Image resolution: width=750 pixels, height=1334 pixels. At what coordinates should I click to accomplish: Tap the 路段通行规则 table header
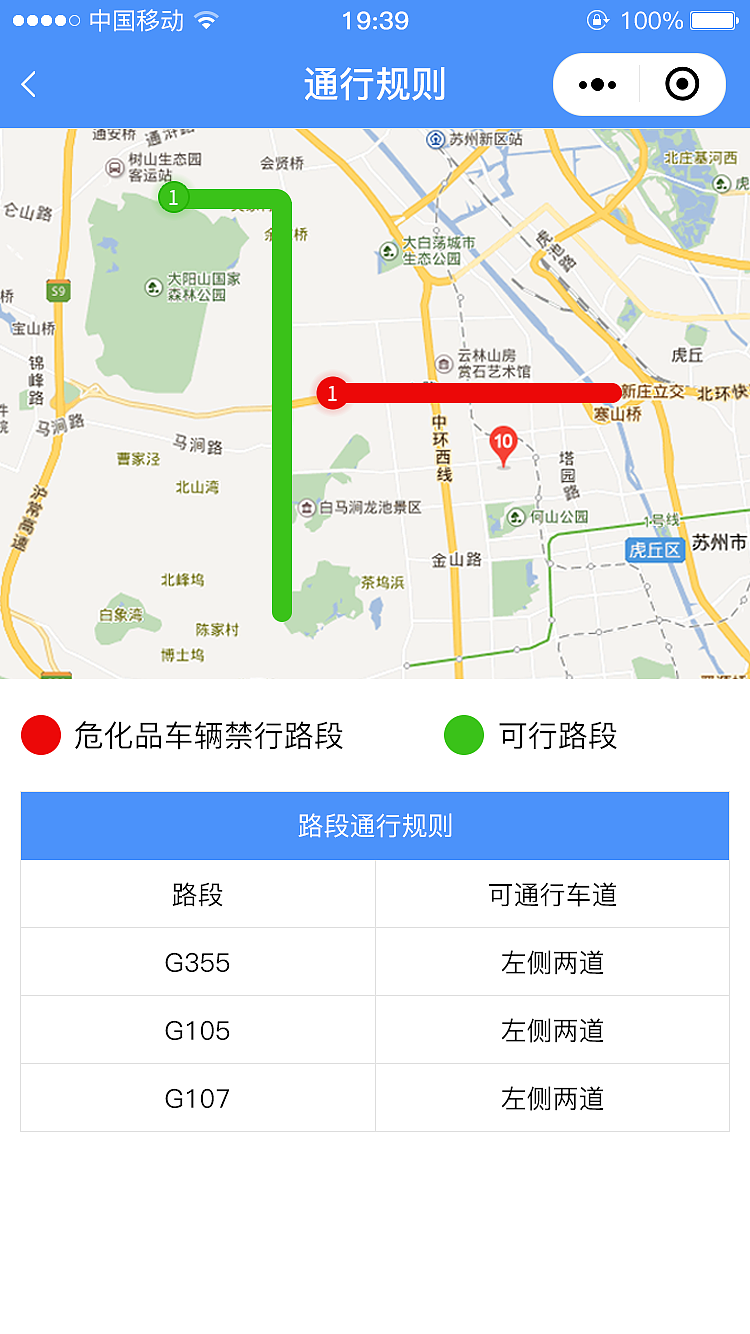point(375,826)
